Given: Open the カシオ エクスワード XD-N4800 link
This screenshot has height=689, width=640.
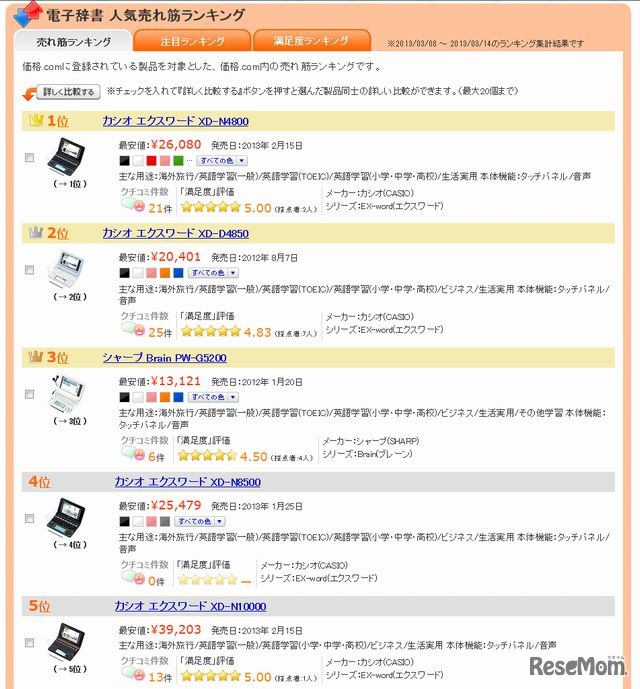Looking at the screenshot, I should [x=175, y=121].
